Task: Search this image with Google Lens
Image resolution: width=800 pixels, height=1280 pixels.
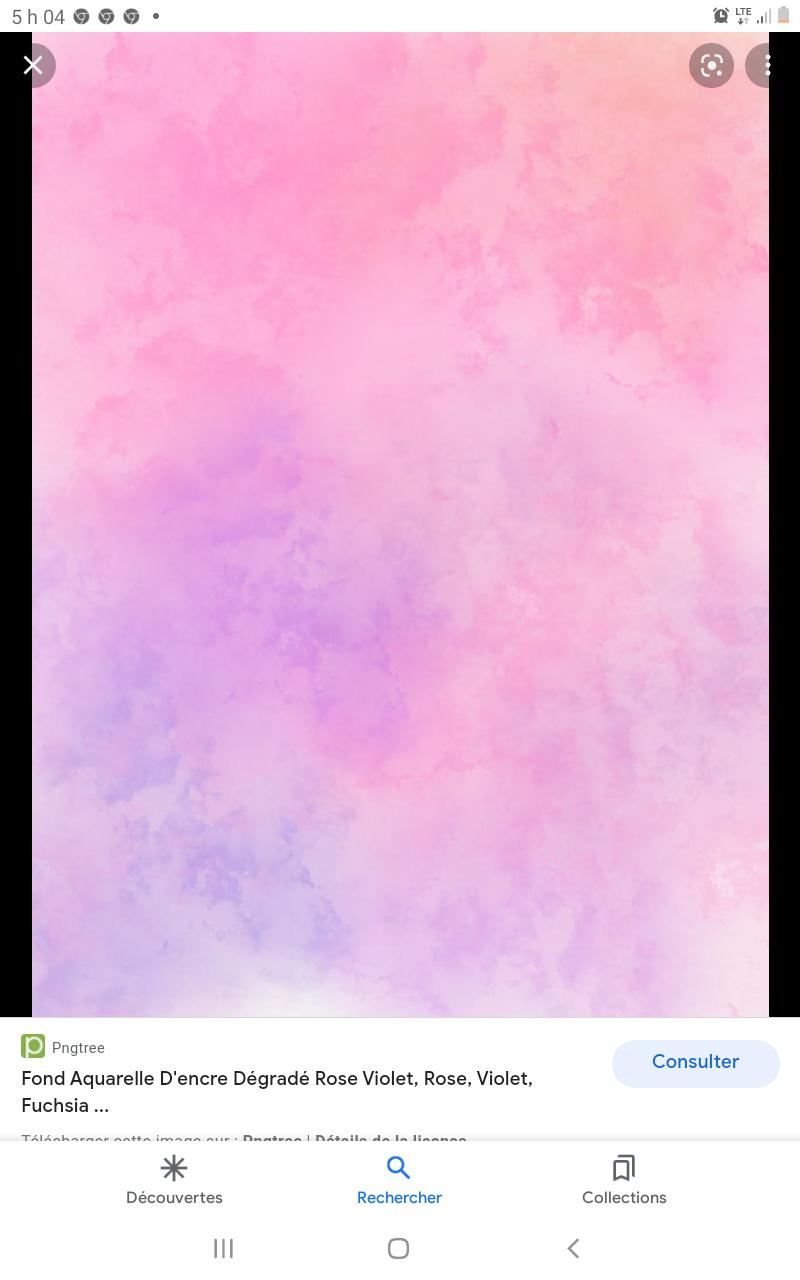Action: coord(711,66)
